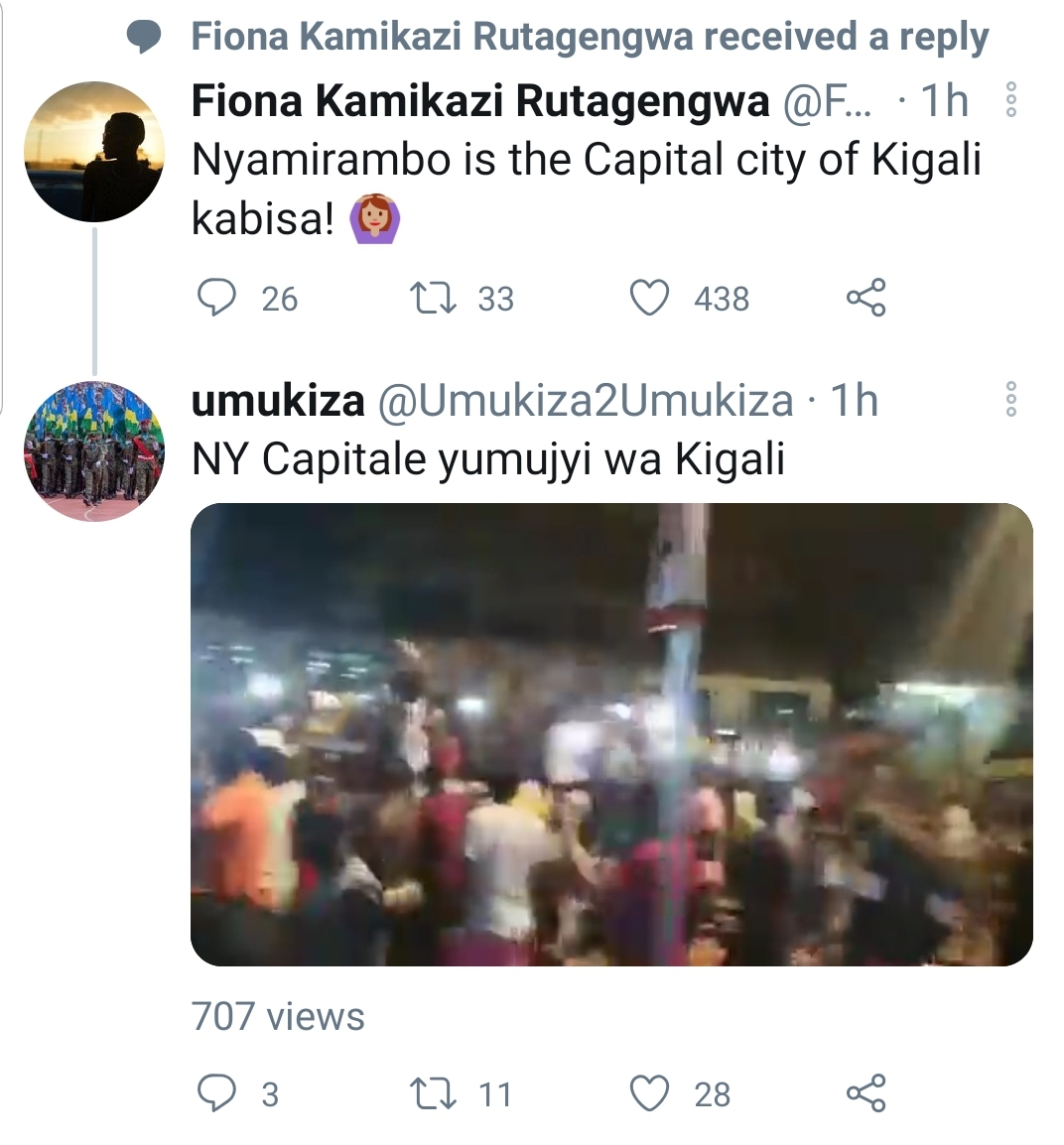Like Fiona's Nyamirambo tweet
Screen dimensions: 1064x1145
pyautogui.click(x=651, y=298)
